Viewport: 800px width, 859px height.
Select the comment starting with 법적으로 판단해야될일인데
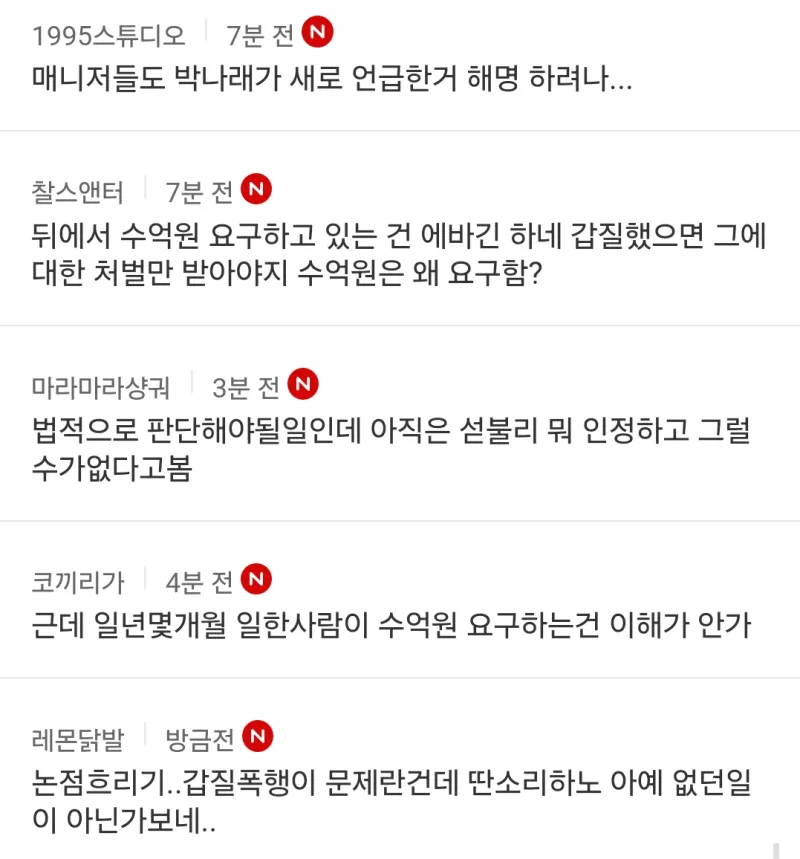(390, 450)
